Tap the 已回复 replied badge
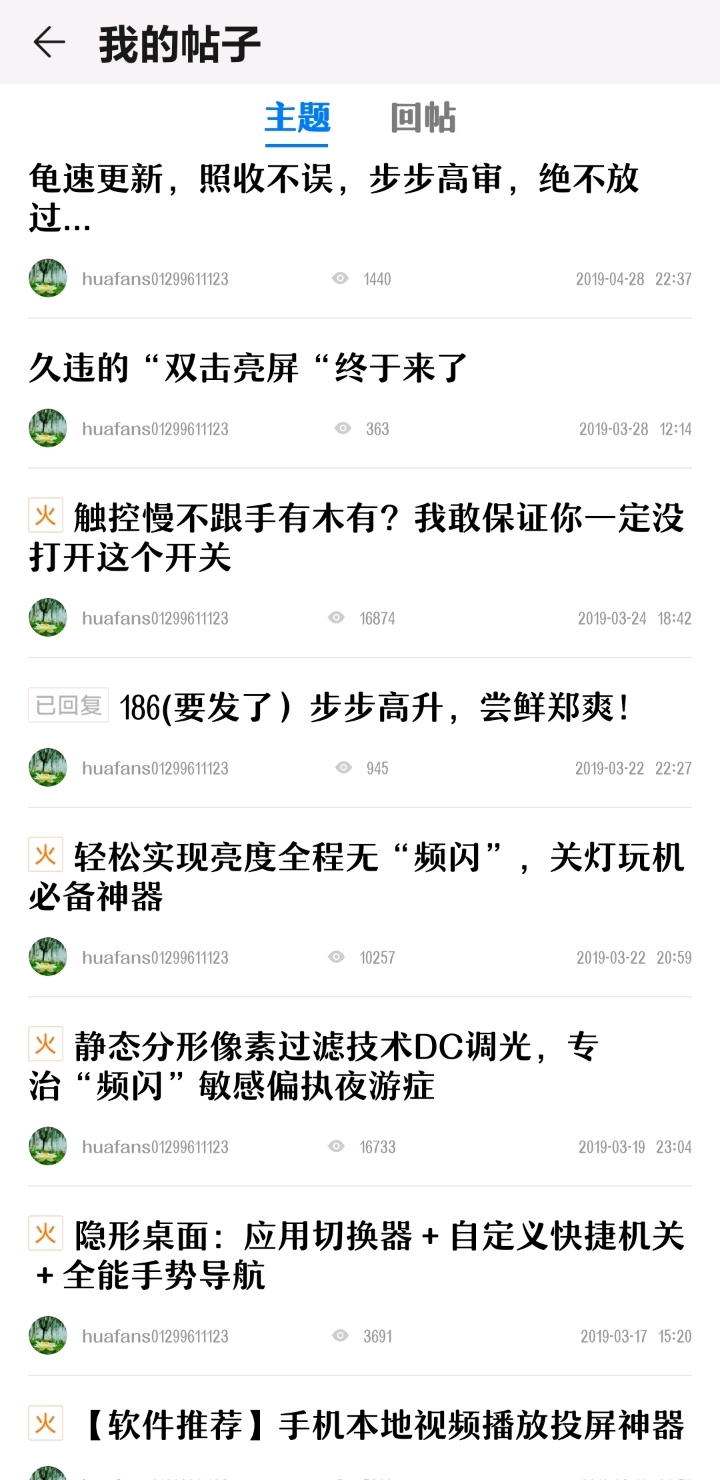 (66, 705)
